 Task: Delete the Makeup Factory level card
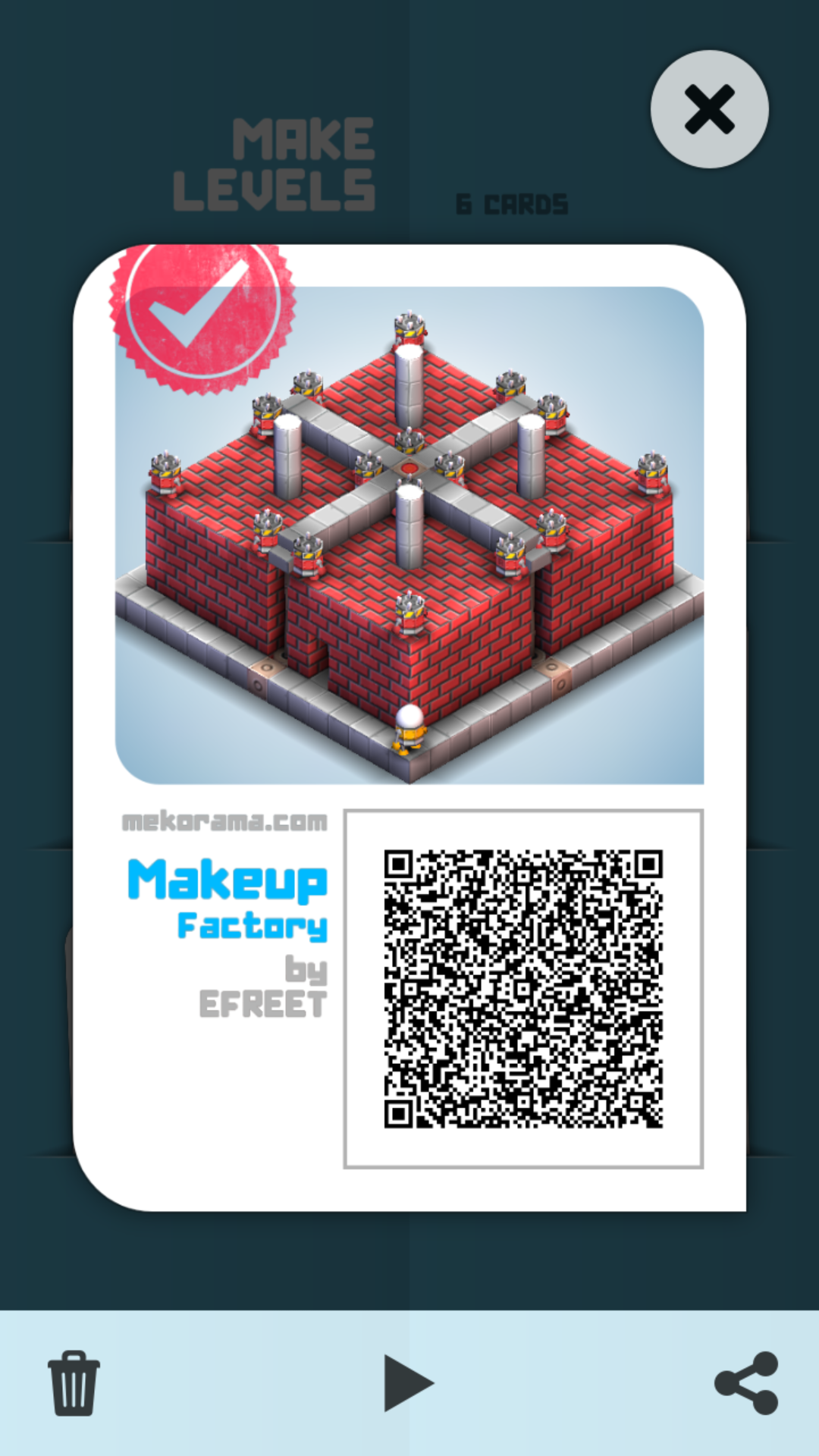pos(74,1382)
